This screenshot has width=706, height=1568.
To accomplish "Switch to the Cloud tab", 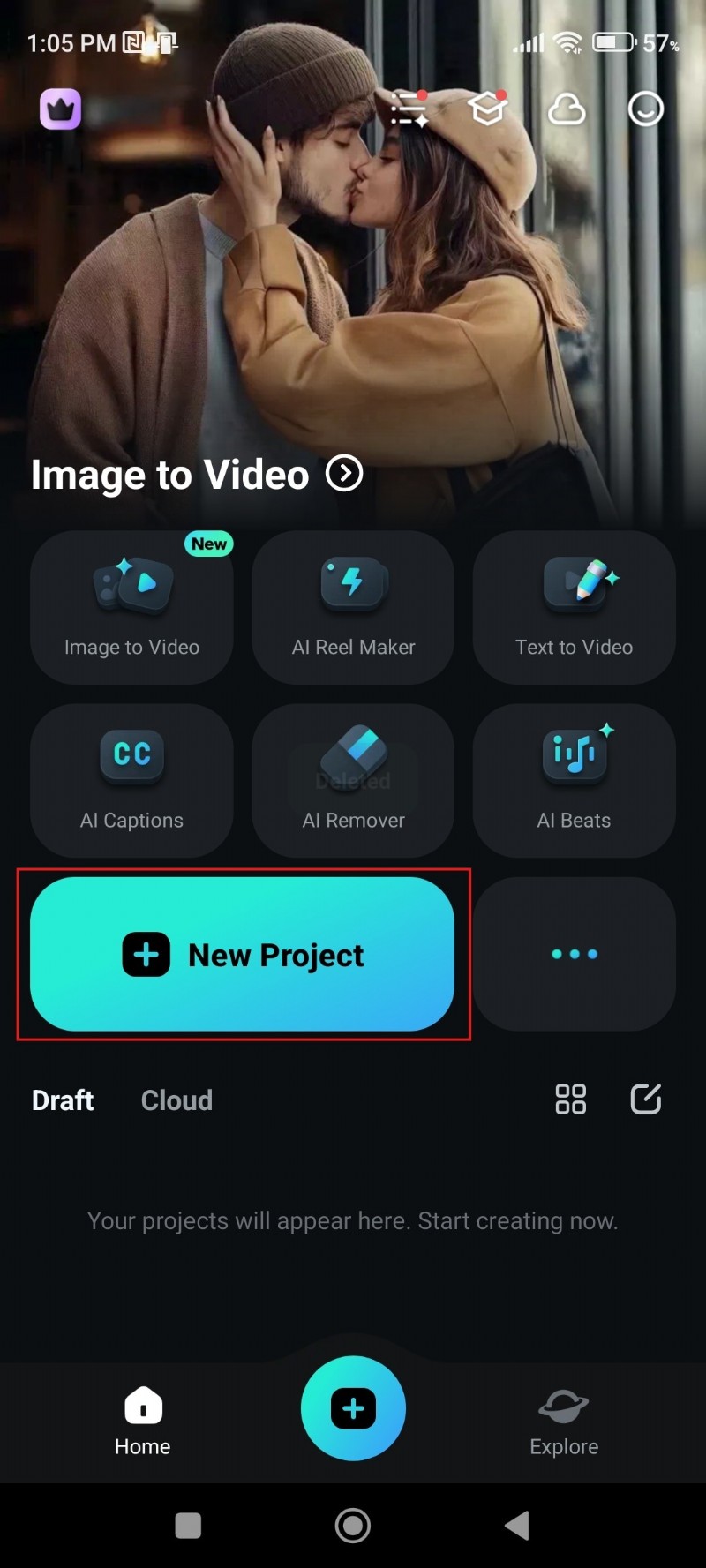I will tap(176, 1100).
